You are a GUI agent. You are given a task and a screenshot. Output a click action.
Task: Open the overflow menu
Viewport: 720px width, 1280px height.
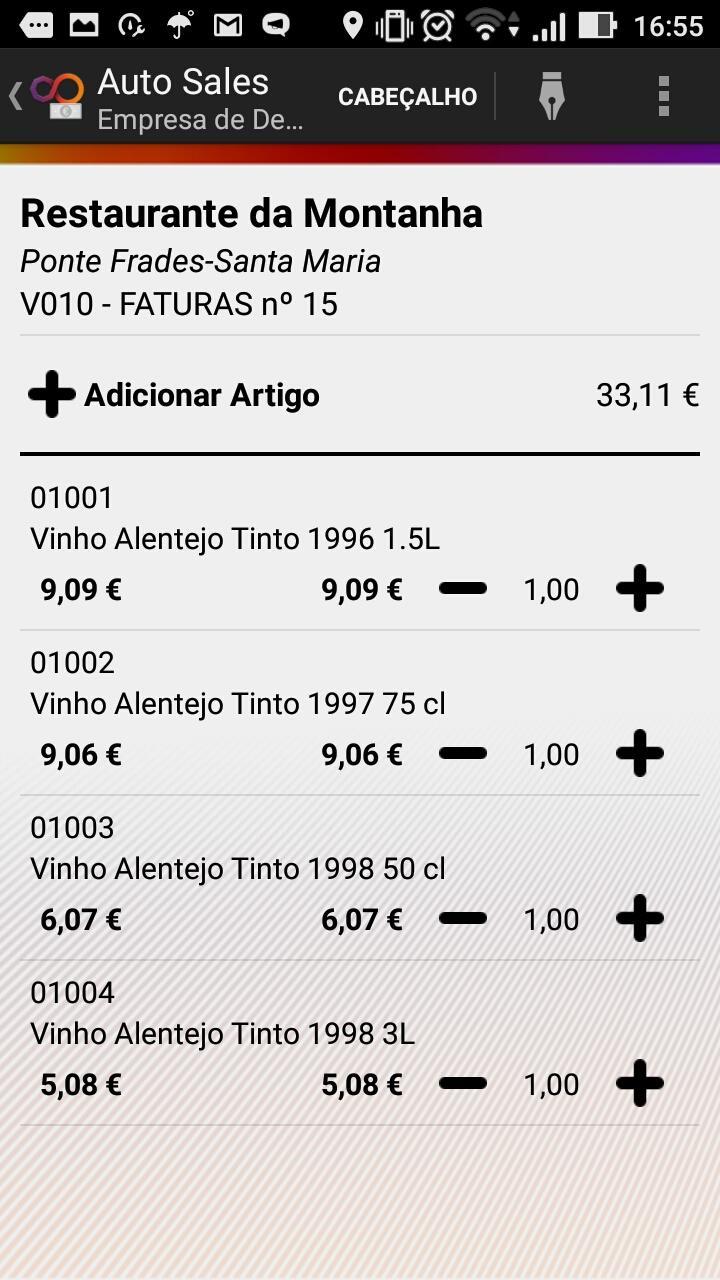(x=663, y=97)
